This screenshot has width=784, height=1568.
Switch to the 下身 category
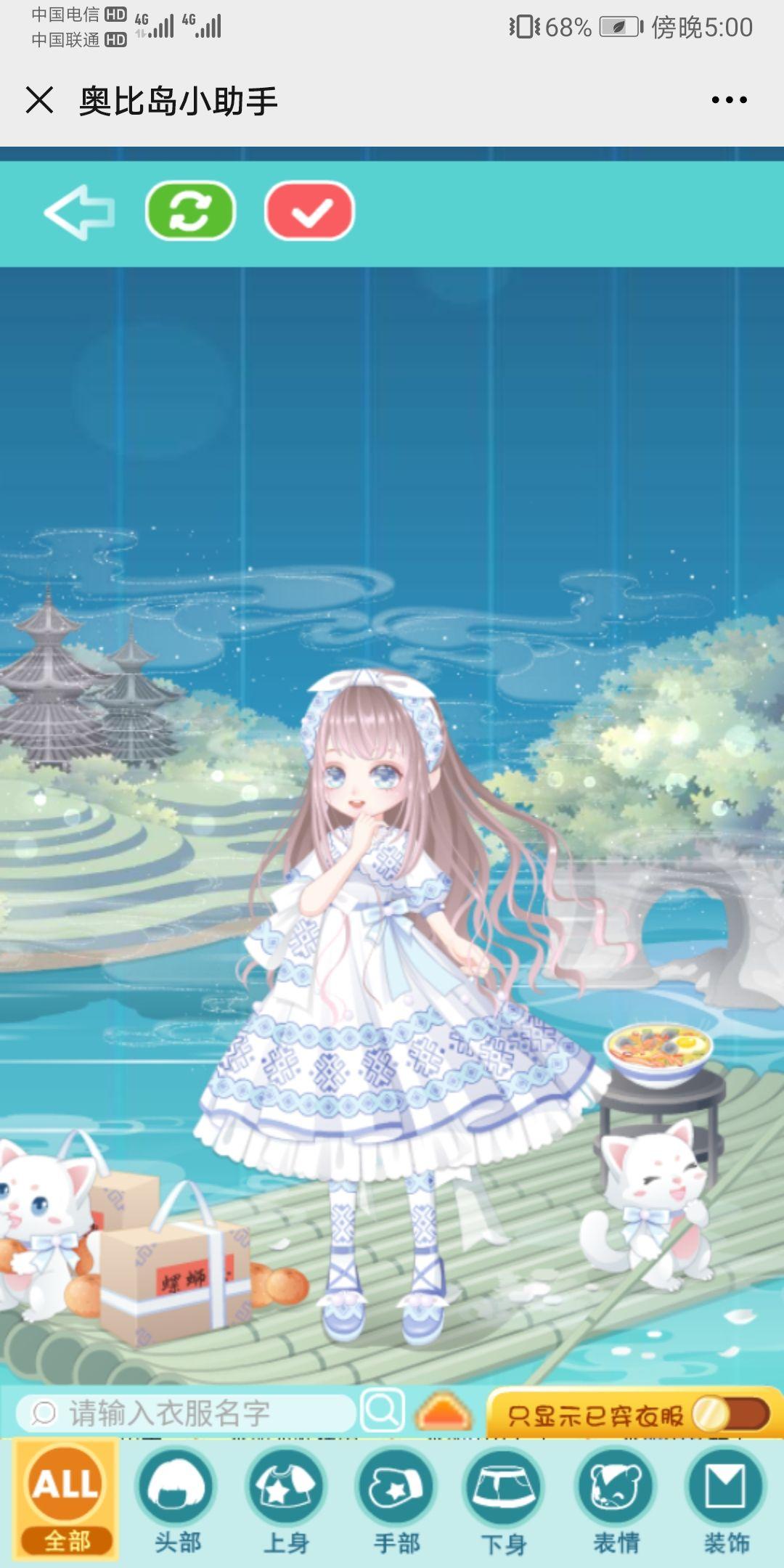[503, 1499]
